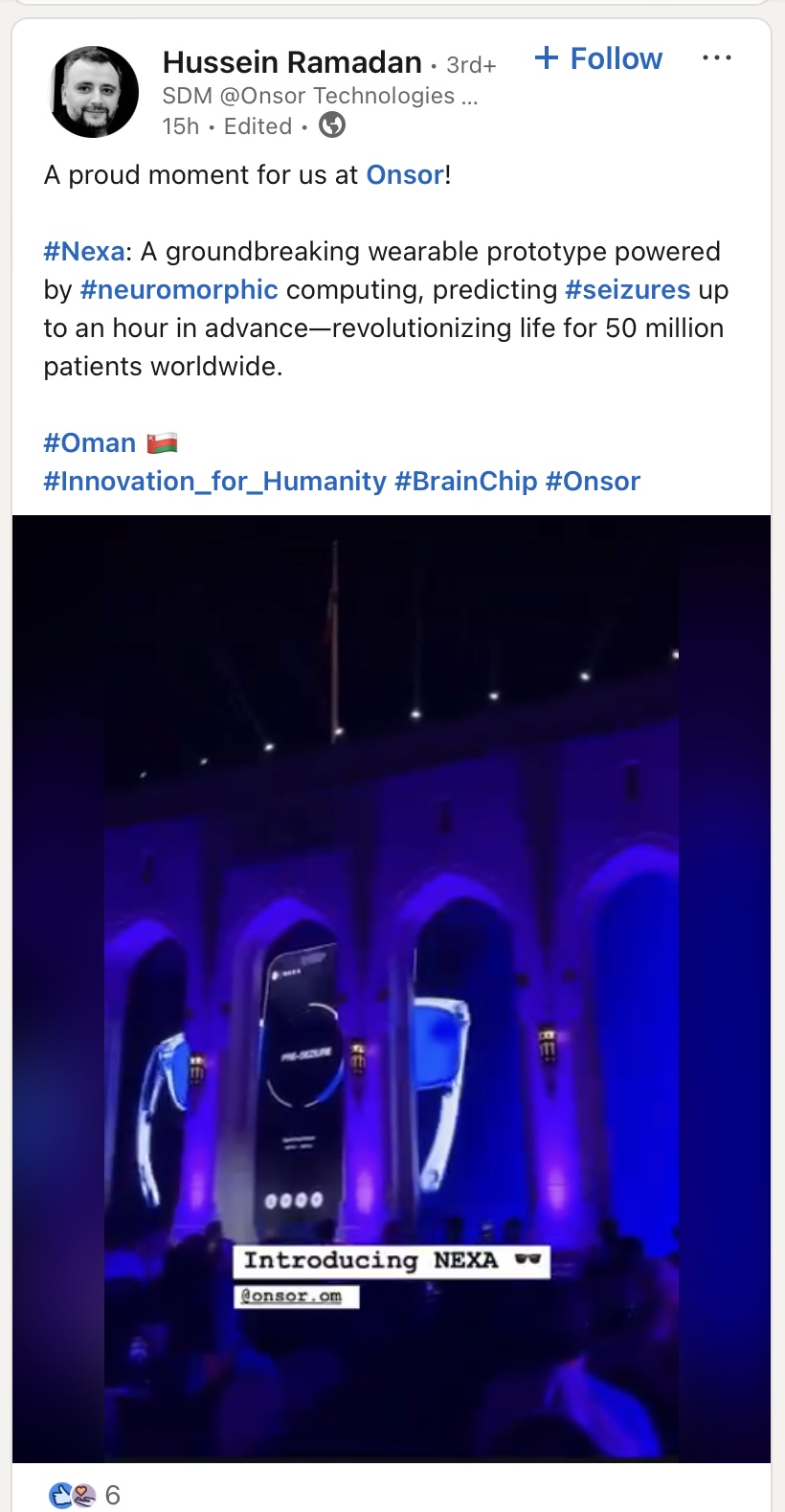Open the #BrainChip hashtag

[x=466, y=482]
